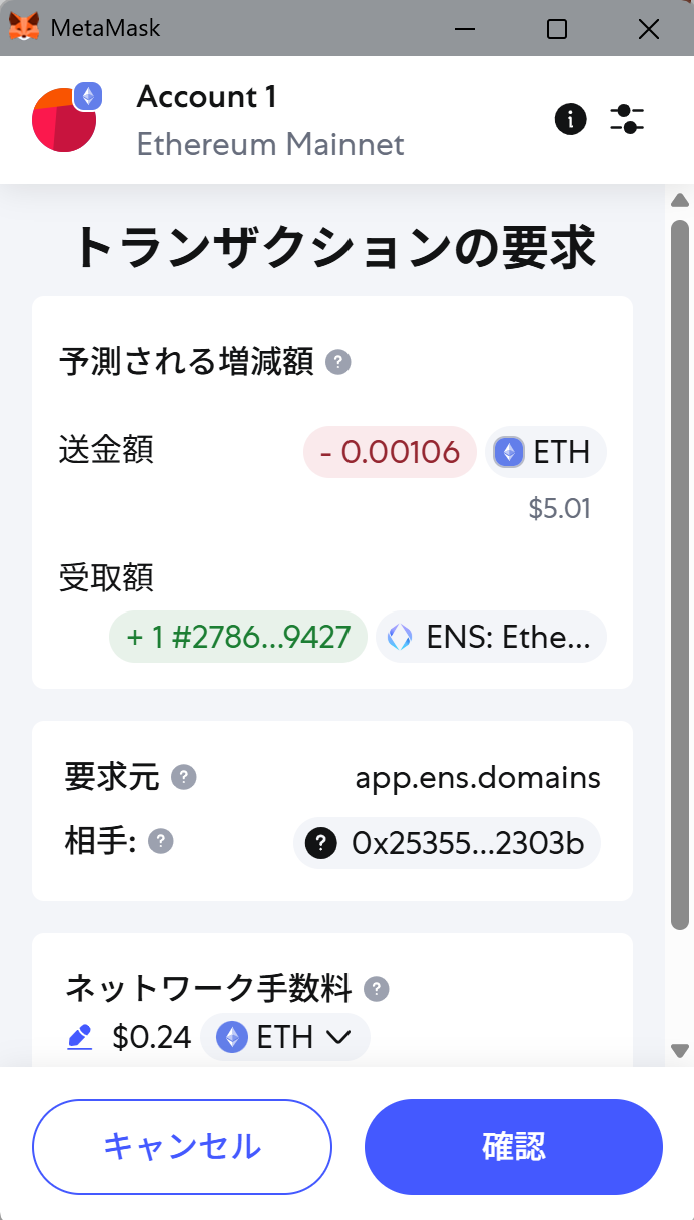Viewport: 694px width, 1220px height.
Task: Open the transaction info icon
Action: pyautogui.click(x=570, y=120)
